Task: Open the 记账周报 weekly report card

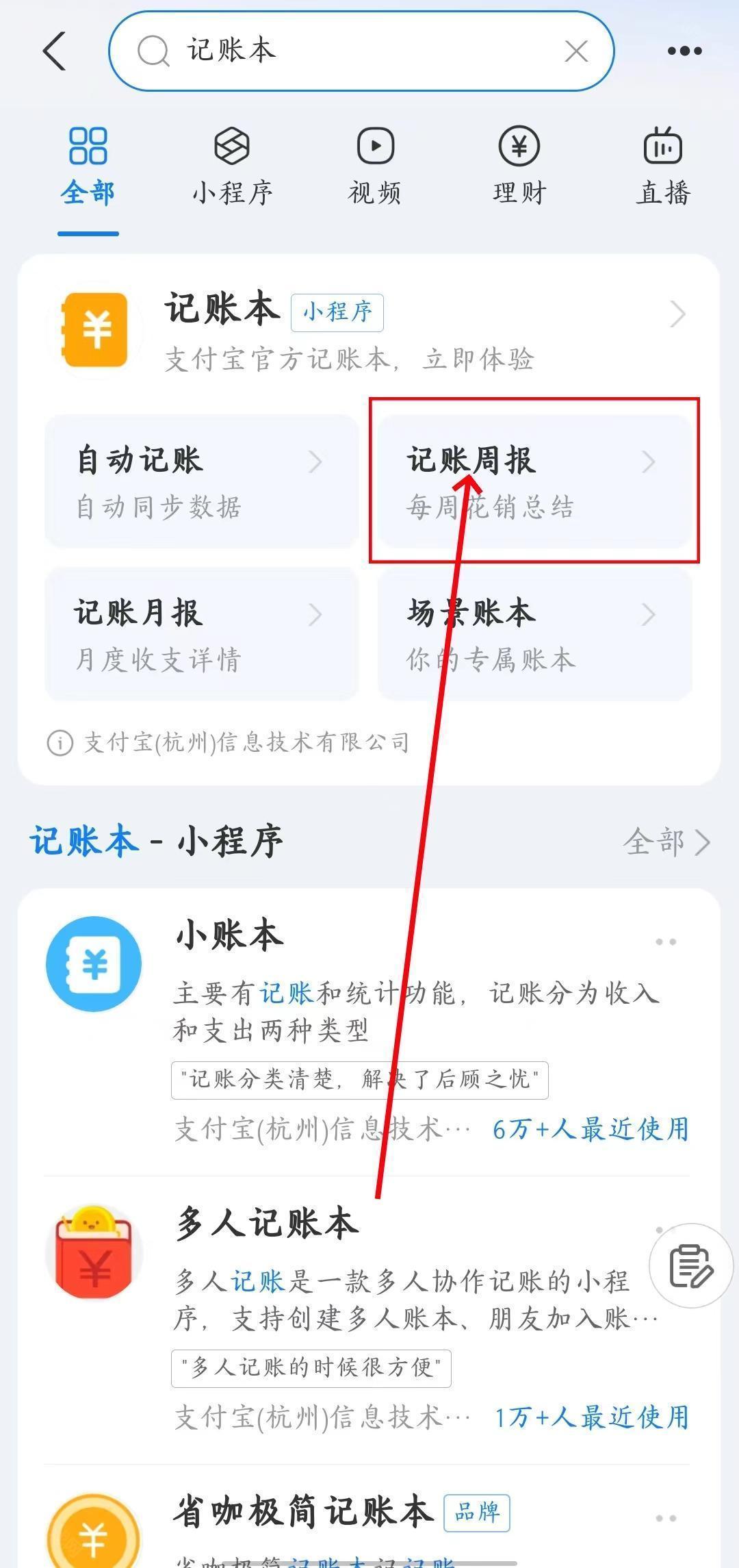Action: 534,481
